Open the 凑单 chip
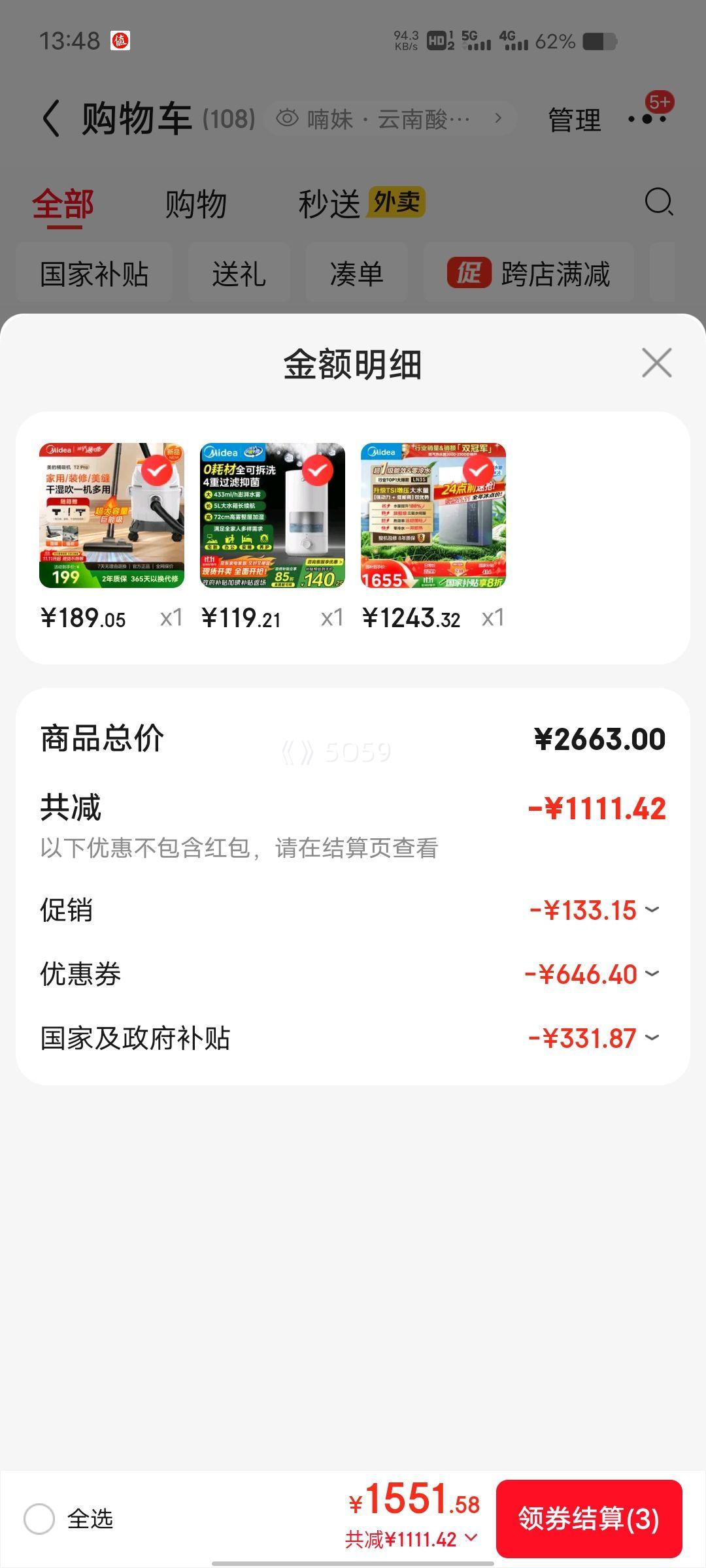This screenshot has width=706, height=1568. 356,273
